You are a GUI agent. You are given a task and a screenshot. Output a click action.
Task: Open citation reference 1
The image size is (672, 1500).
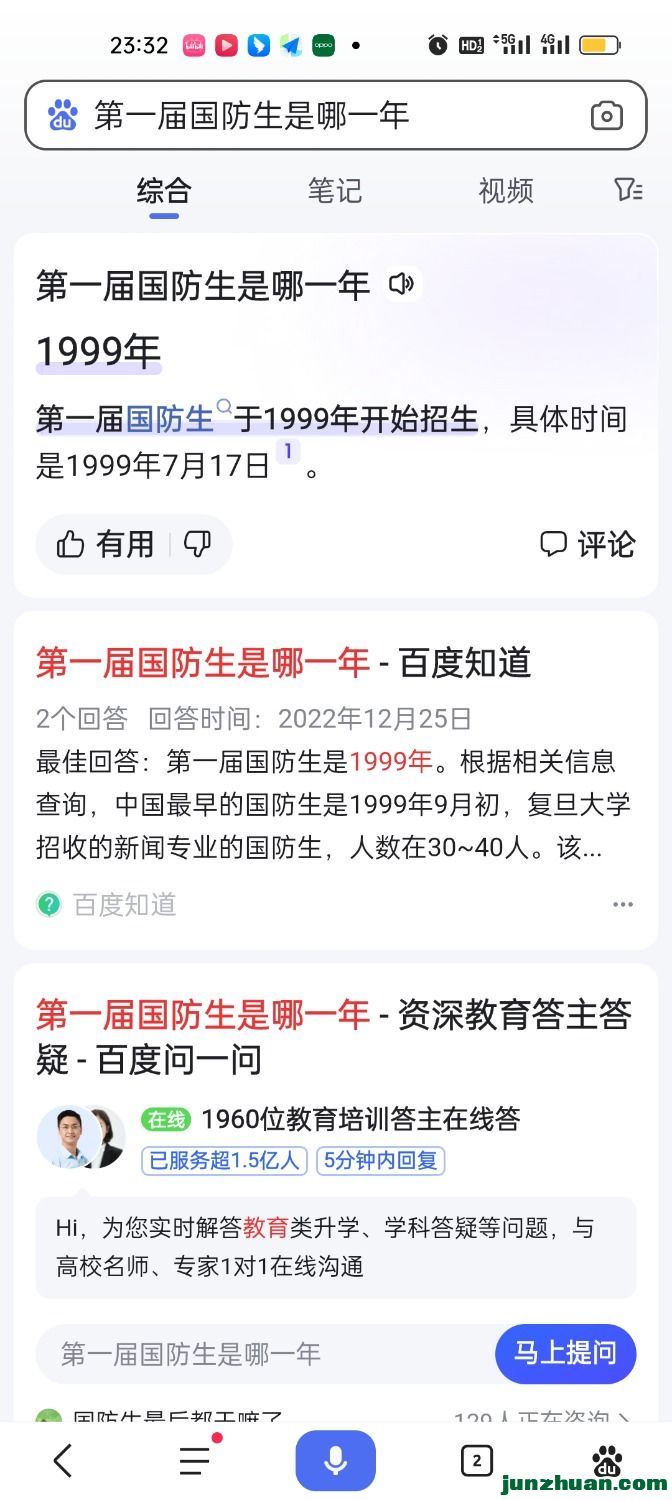[x=287, y=453]
